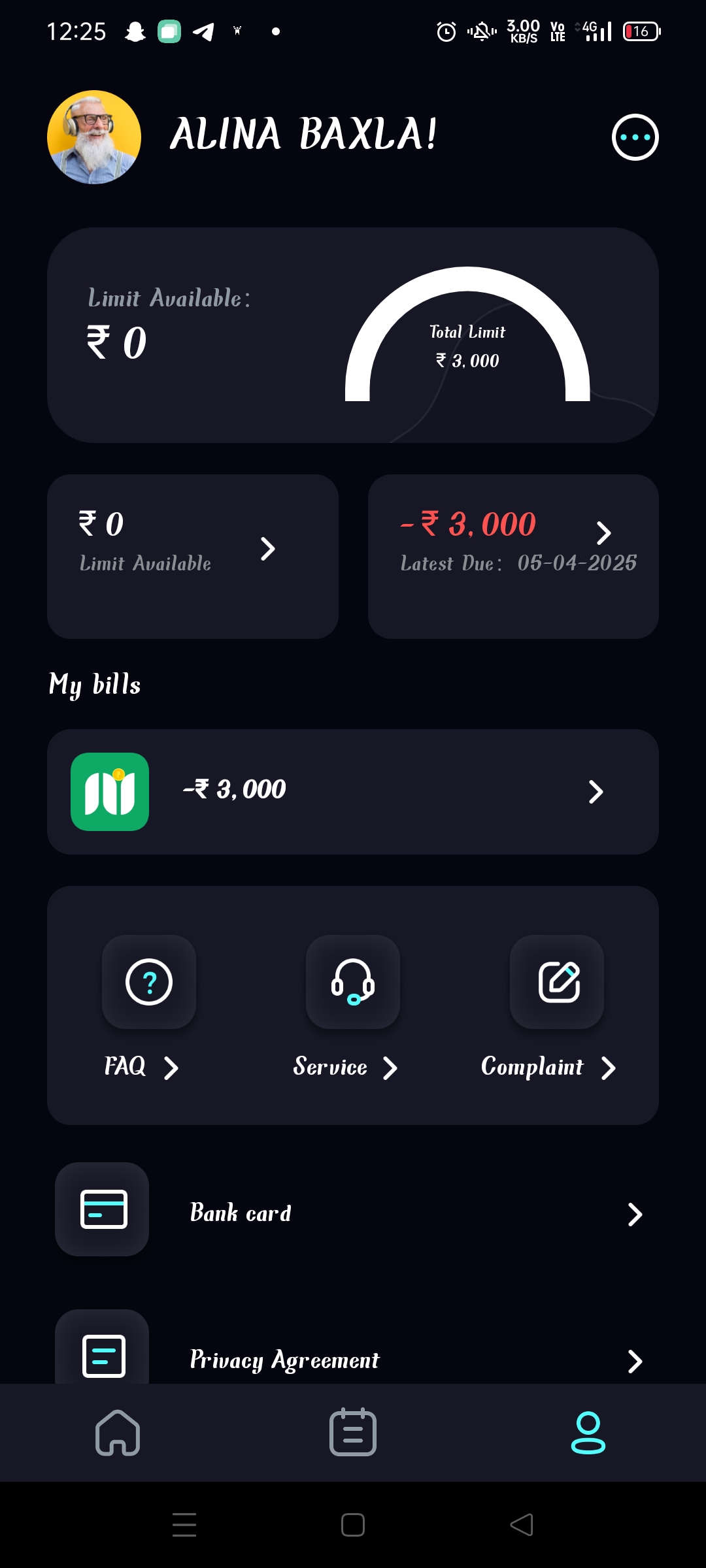Viewport: 706px width, 1568px height.
Task: Open the -₹ 3,000 bill under My bills
Action: coord(353,791)
